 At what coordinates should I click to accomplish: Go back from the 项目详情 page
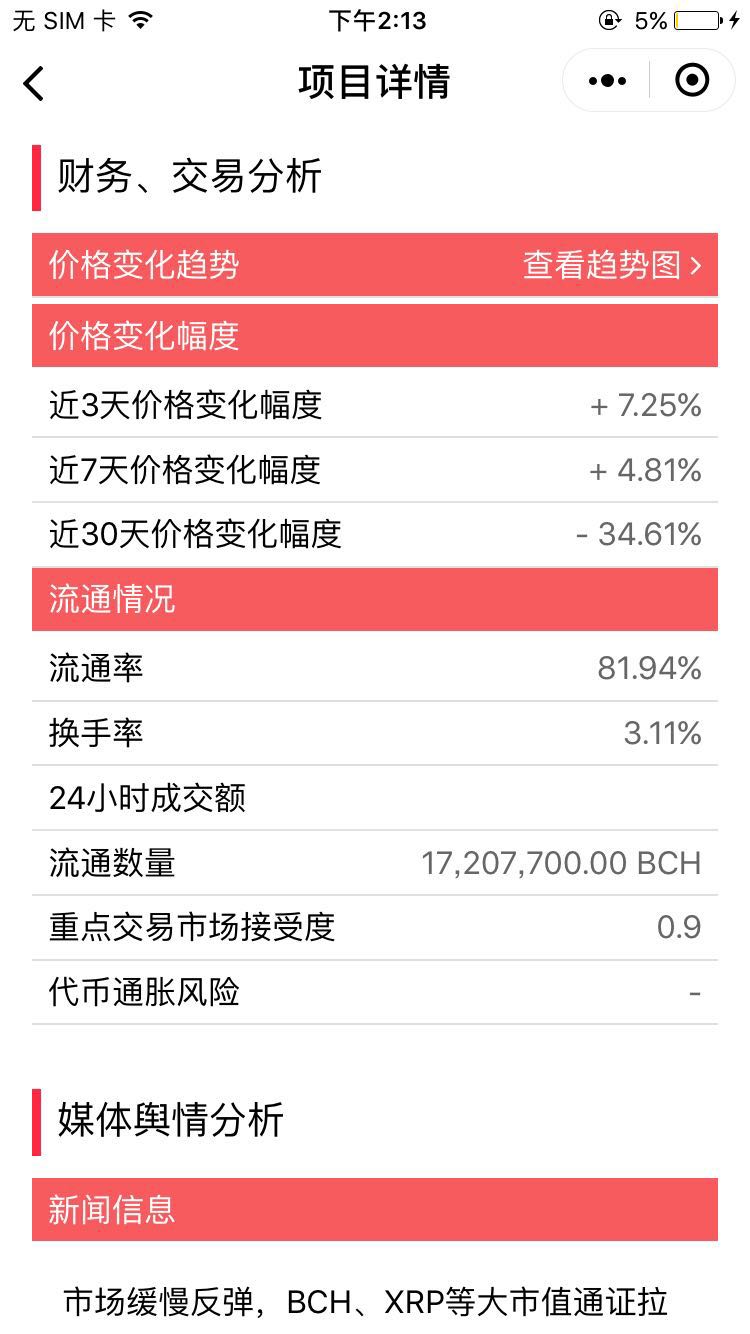tap(34, 82)
